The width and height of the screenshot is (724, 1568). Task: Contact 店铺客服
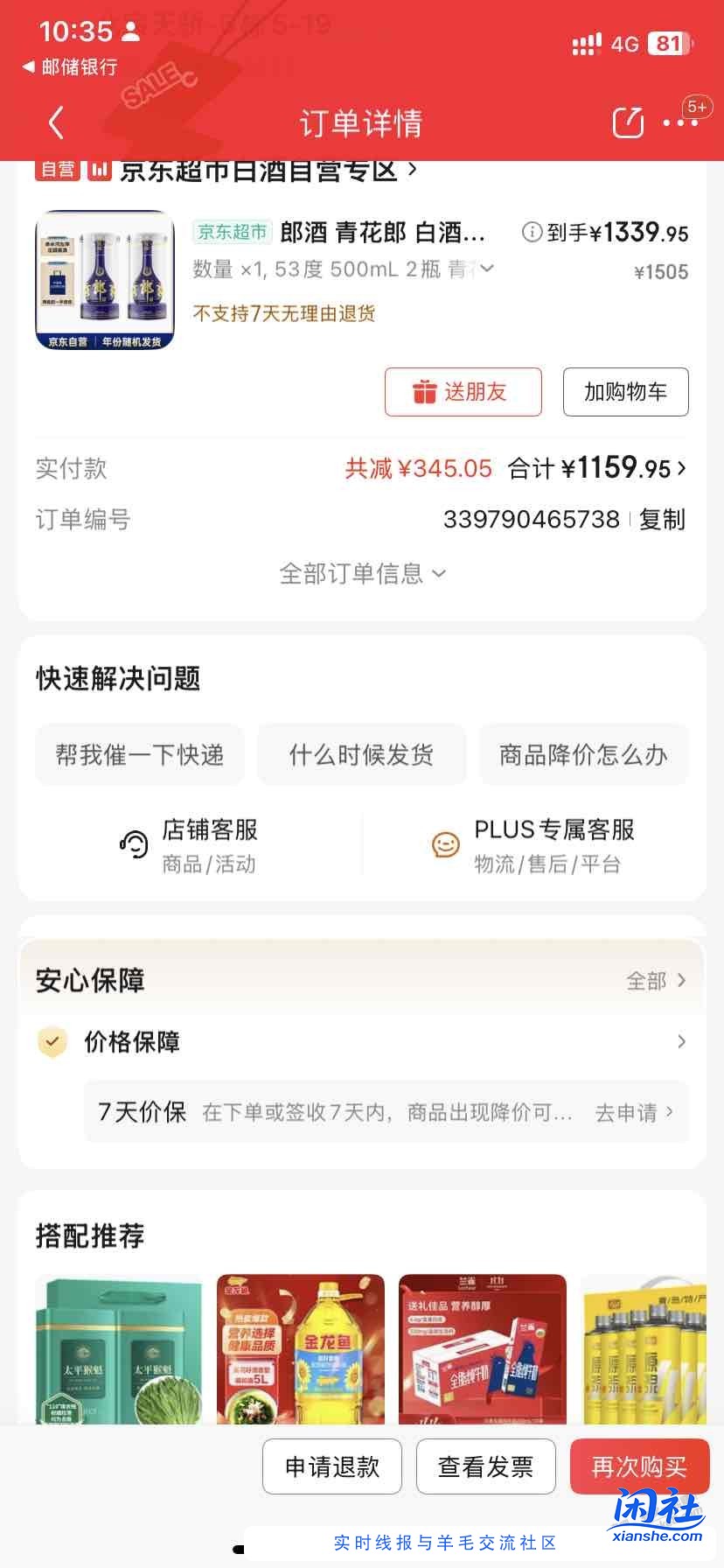191,845
